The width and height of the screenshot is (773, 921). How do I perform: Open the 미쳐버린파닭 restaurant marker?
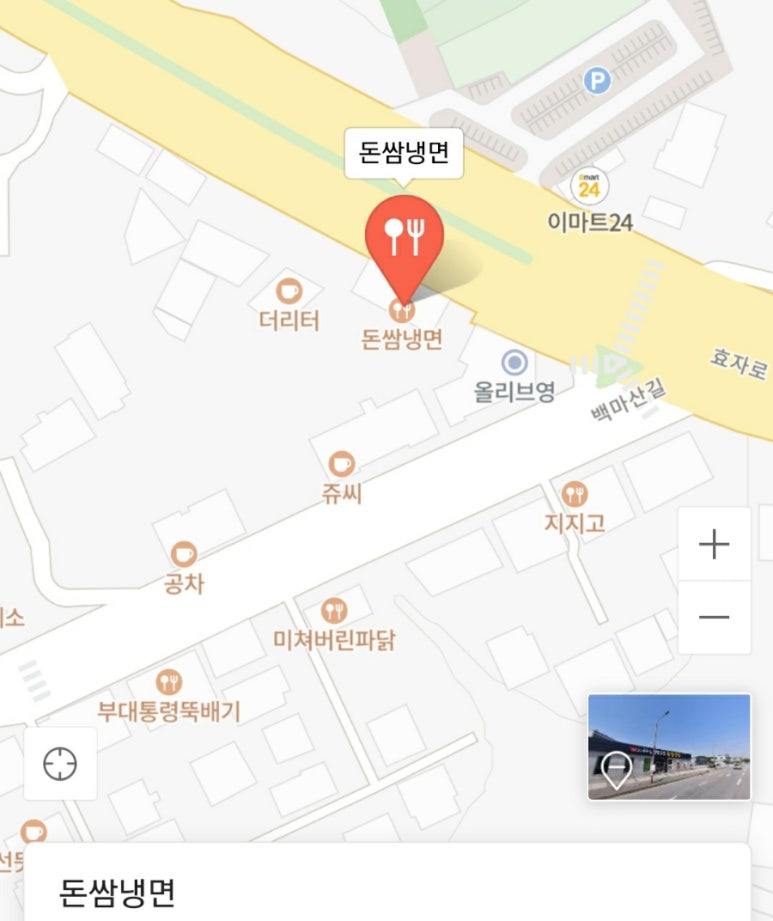[334, 610]
